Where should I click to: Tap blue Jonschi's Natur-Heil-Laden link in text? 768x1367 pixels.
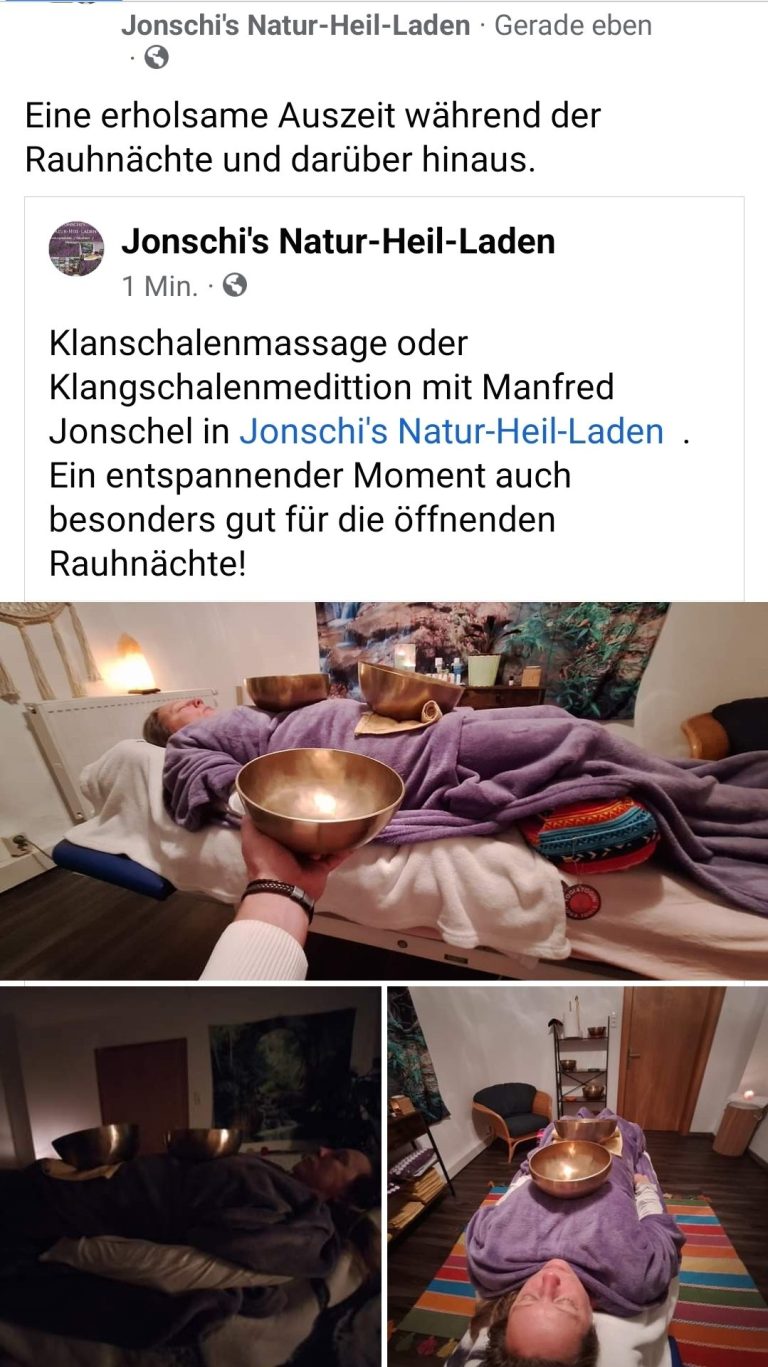coord(451,431)
